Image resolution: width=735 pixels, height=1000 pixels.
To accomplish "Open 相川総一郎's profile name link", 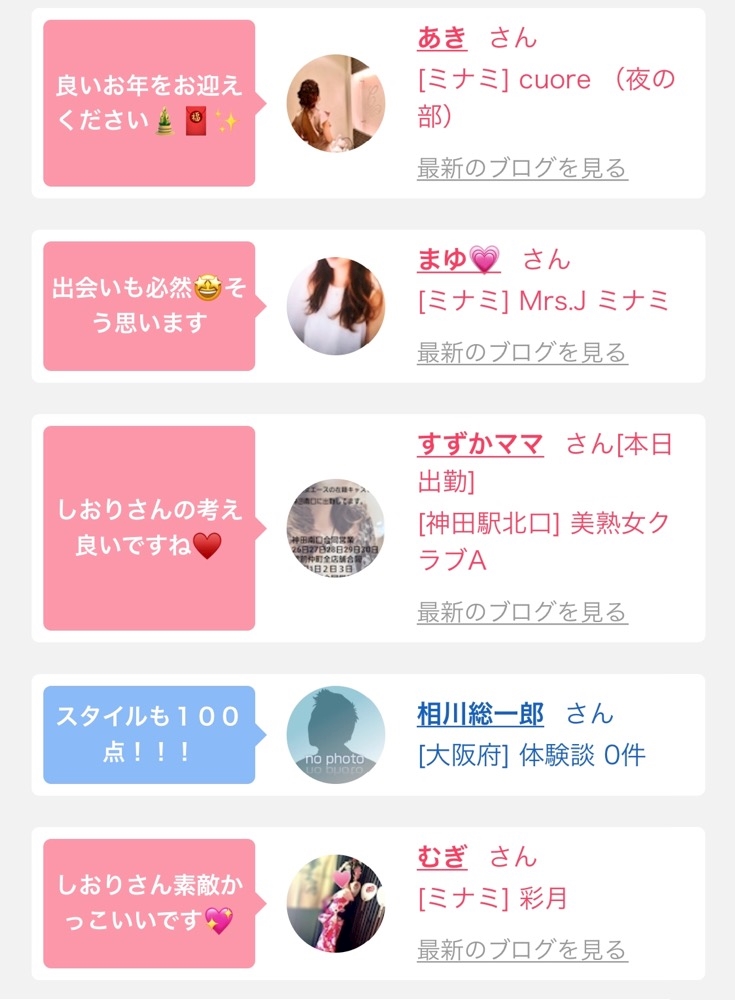I will 480,714.
